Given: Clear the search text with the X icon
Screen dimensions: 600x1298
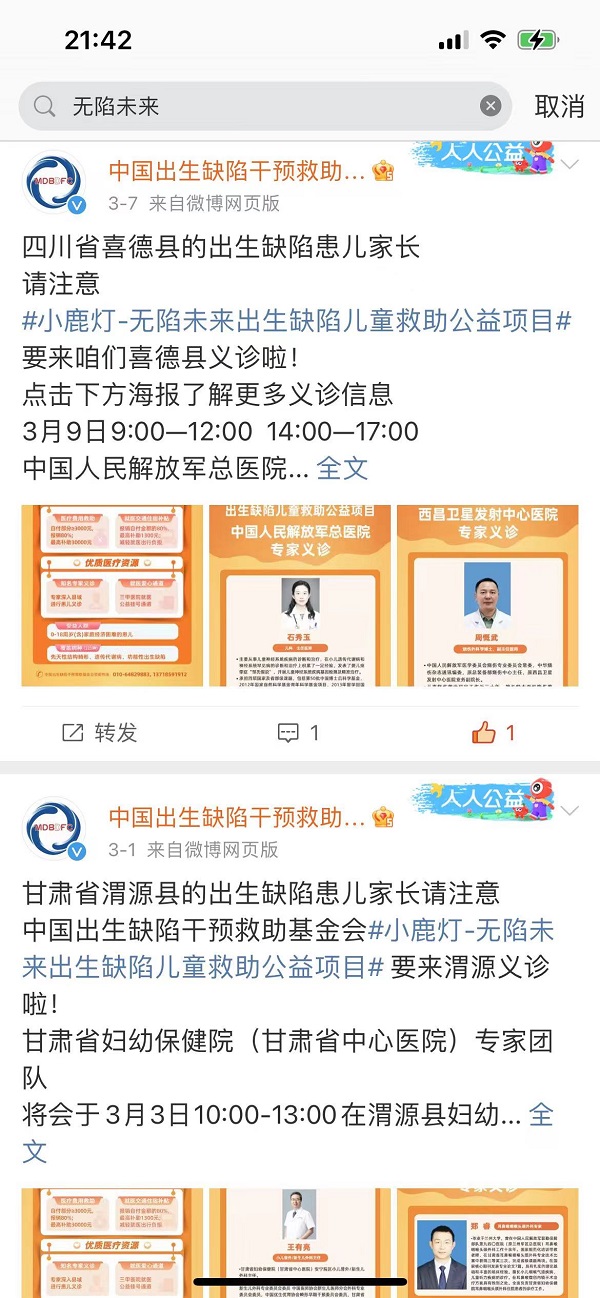Looking at the screenshot, I should tap(490, 106).
